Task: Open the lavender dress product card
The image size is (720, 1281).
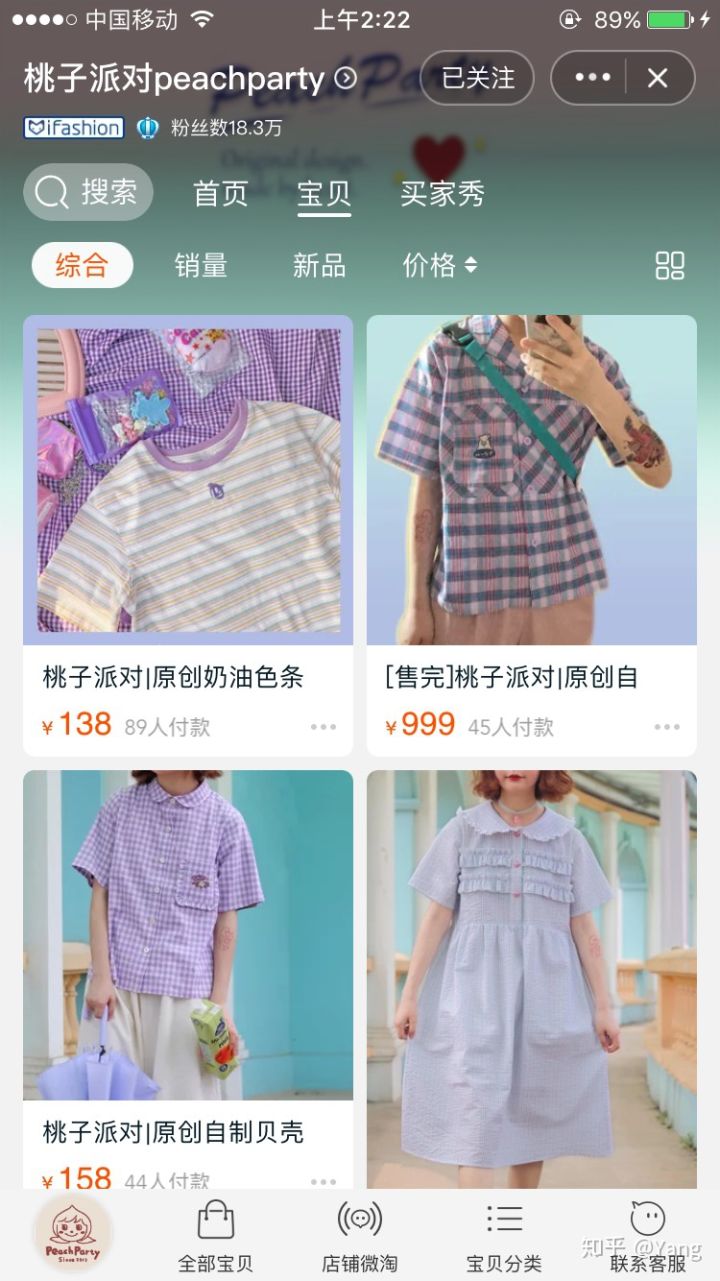Action: pyautogui.click(x=531, y=975)
